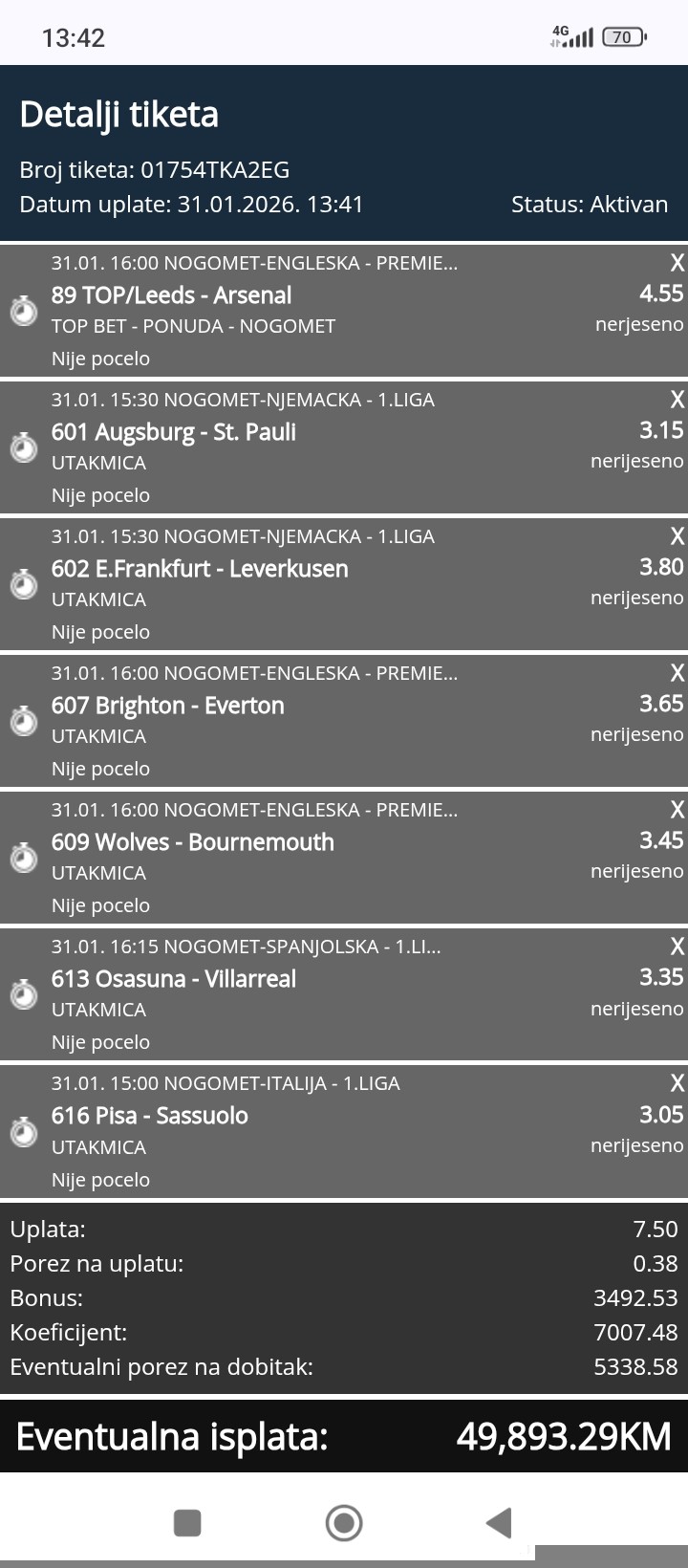Viewport: 688px width, 1568px height.
Task: Tap the Brighton - Everton match row
Action: coord(344,720)
